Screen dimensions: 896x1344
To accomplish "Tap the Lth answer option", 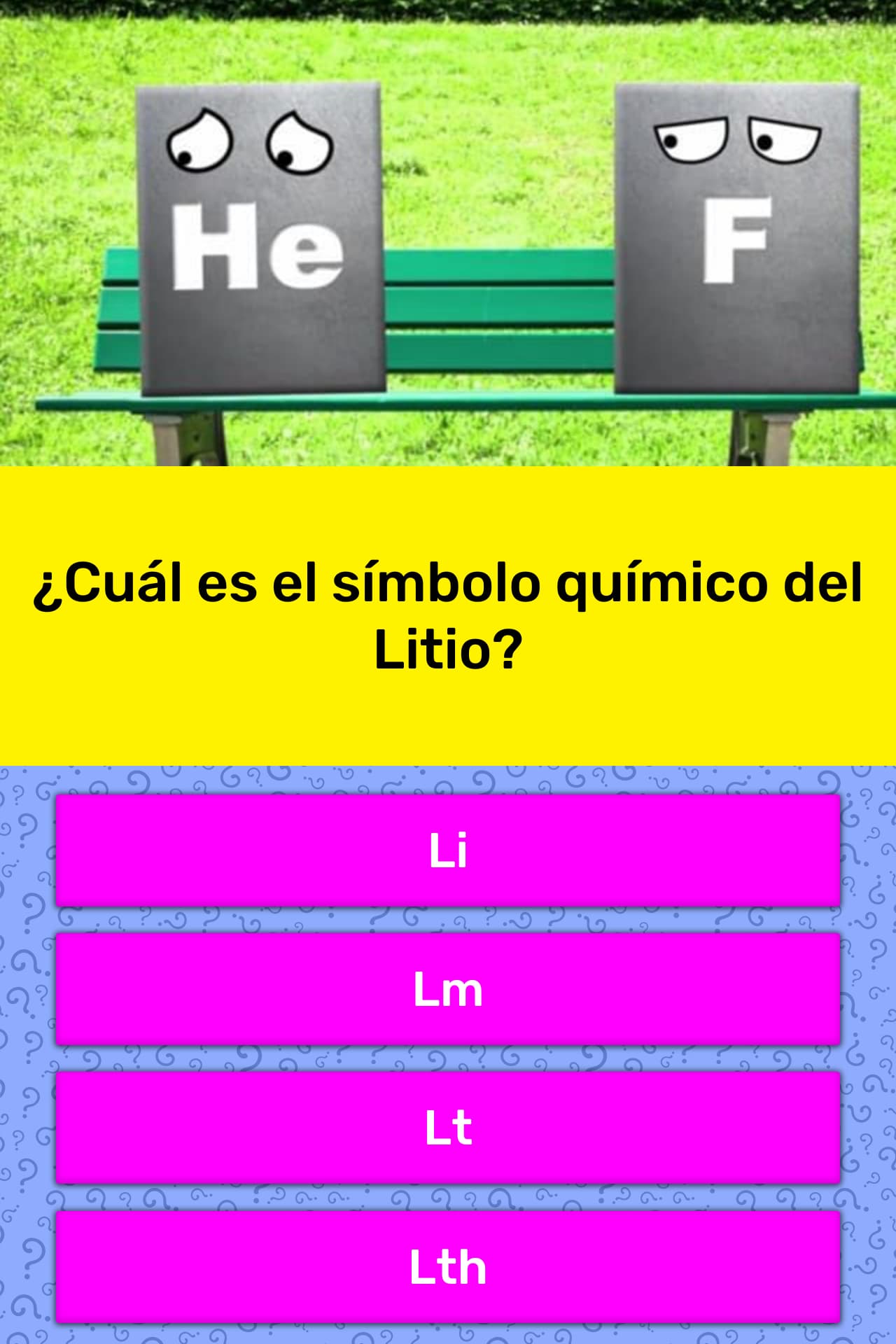I will (x=448, y=1266).
